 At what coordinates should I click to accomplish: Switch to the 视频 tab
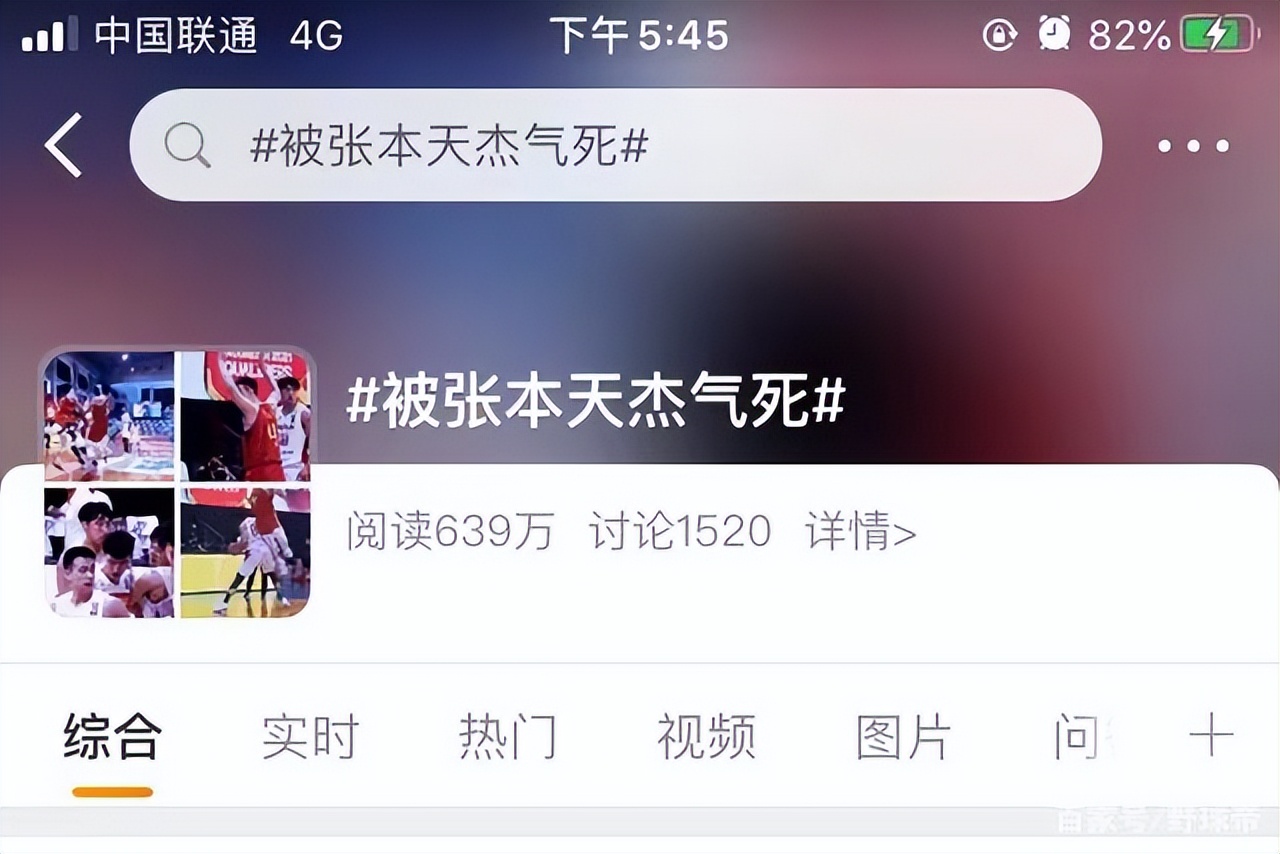pyautogui.click(x=706, y=737)
